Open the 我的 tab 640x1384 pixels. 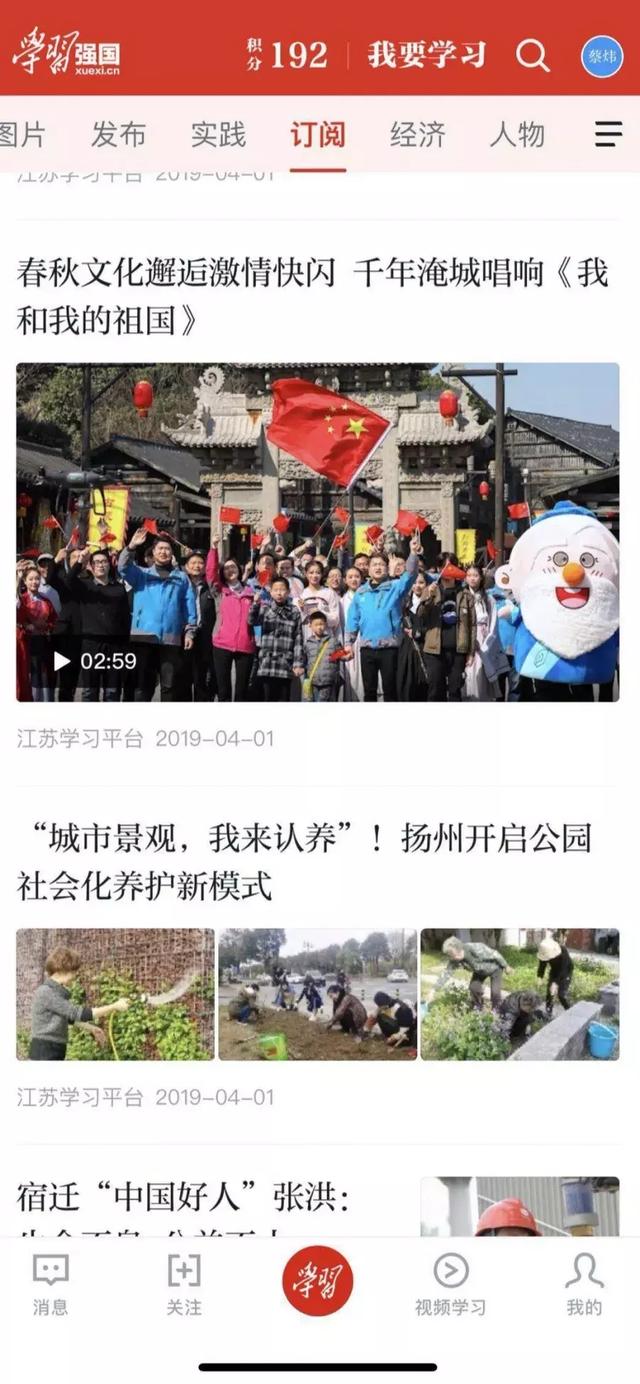coord(584,1284)
